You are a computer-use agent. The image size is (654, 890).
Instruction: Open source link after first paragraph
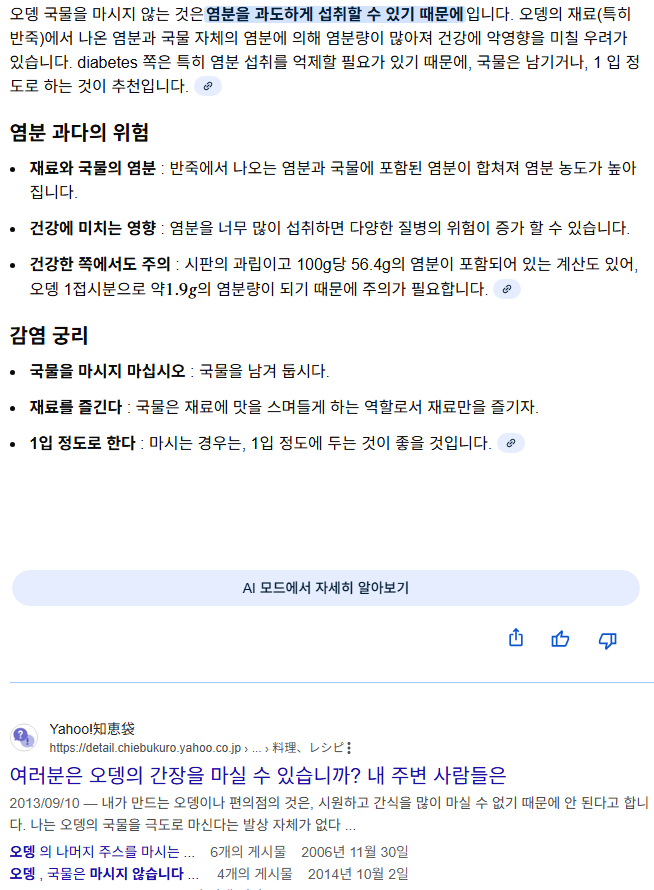208,86
